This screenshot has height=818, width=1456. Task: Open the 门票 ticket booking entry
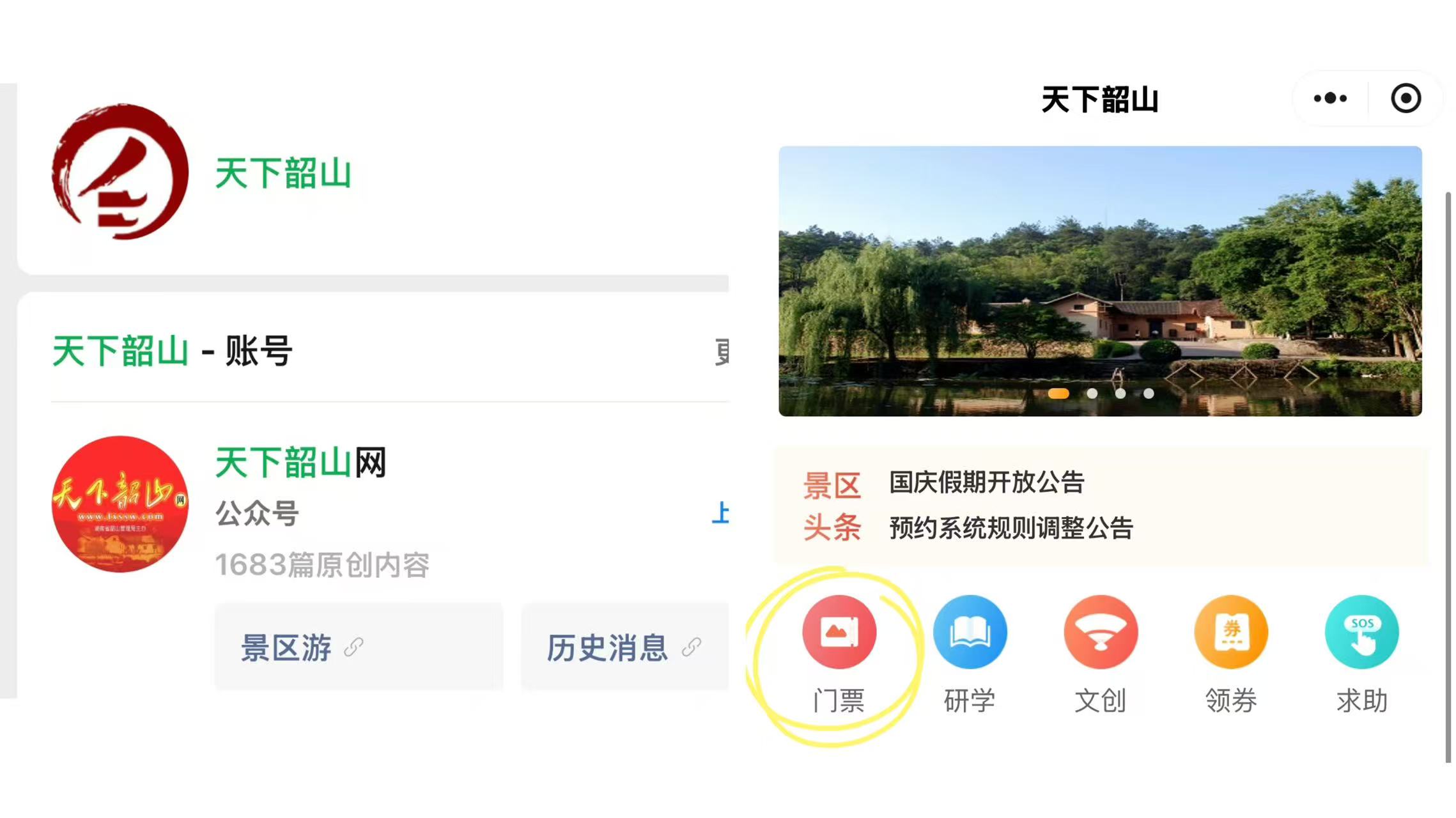pyautogui.click(x=839, y=633)
